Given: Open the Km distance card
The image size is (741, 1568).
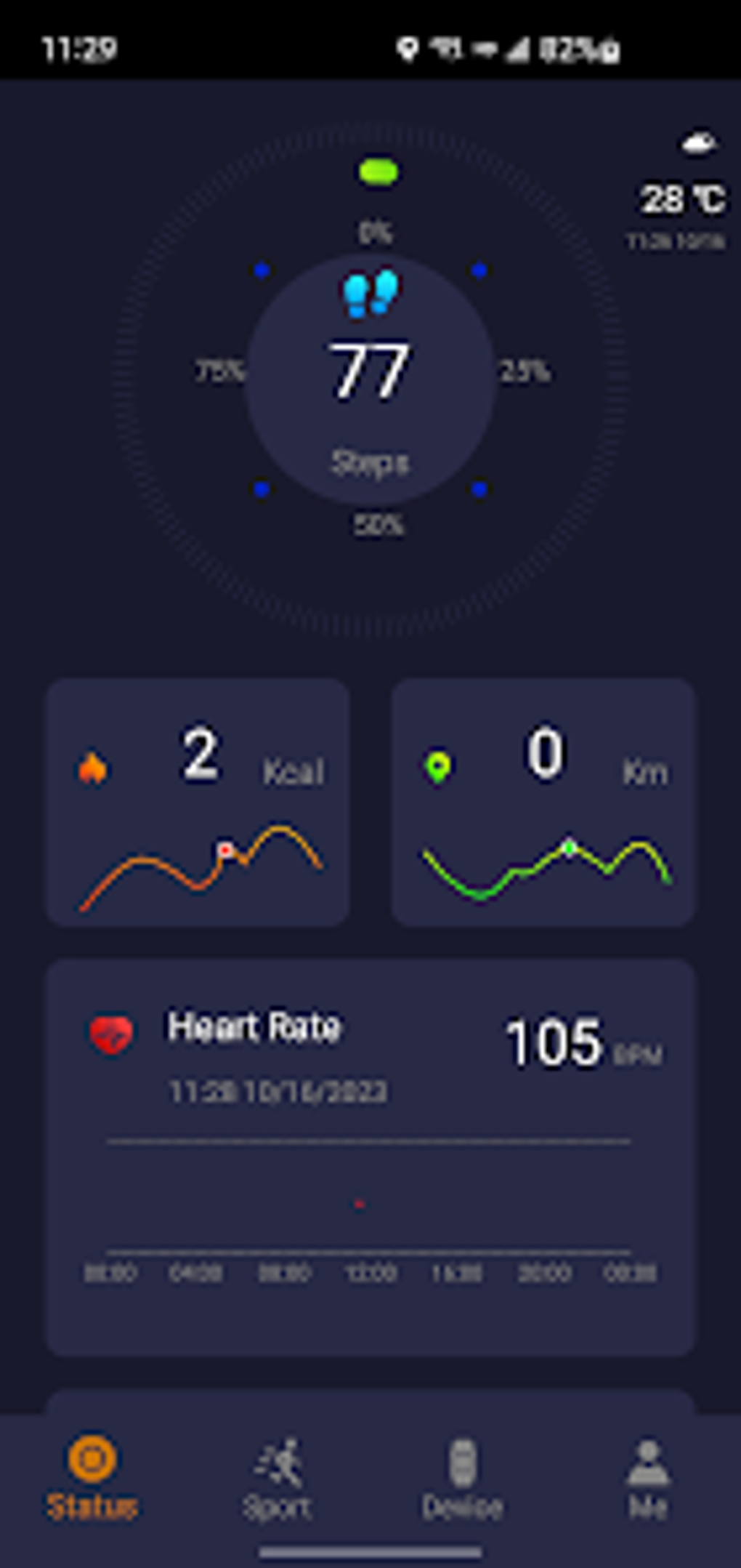Looking at the screenshot, I should pos(543,802).
